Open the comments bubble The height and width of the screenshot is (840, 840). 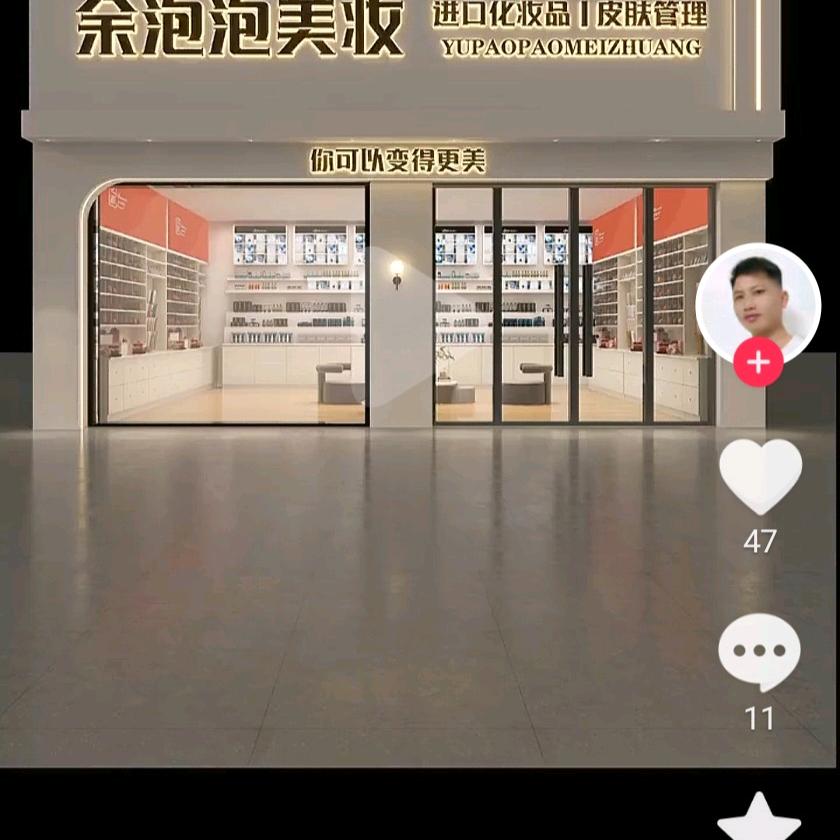tap(759, 652)
